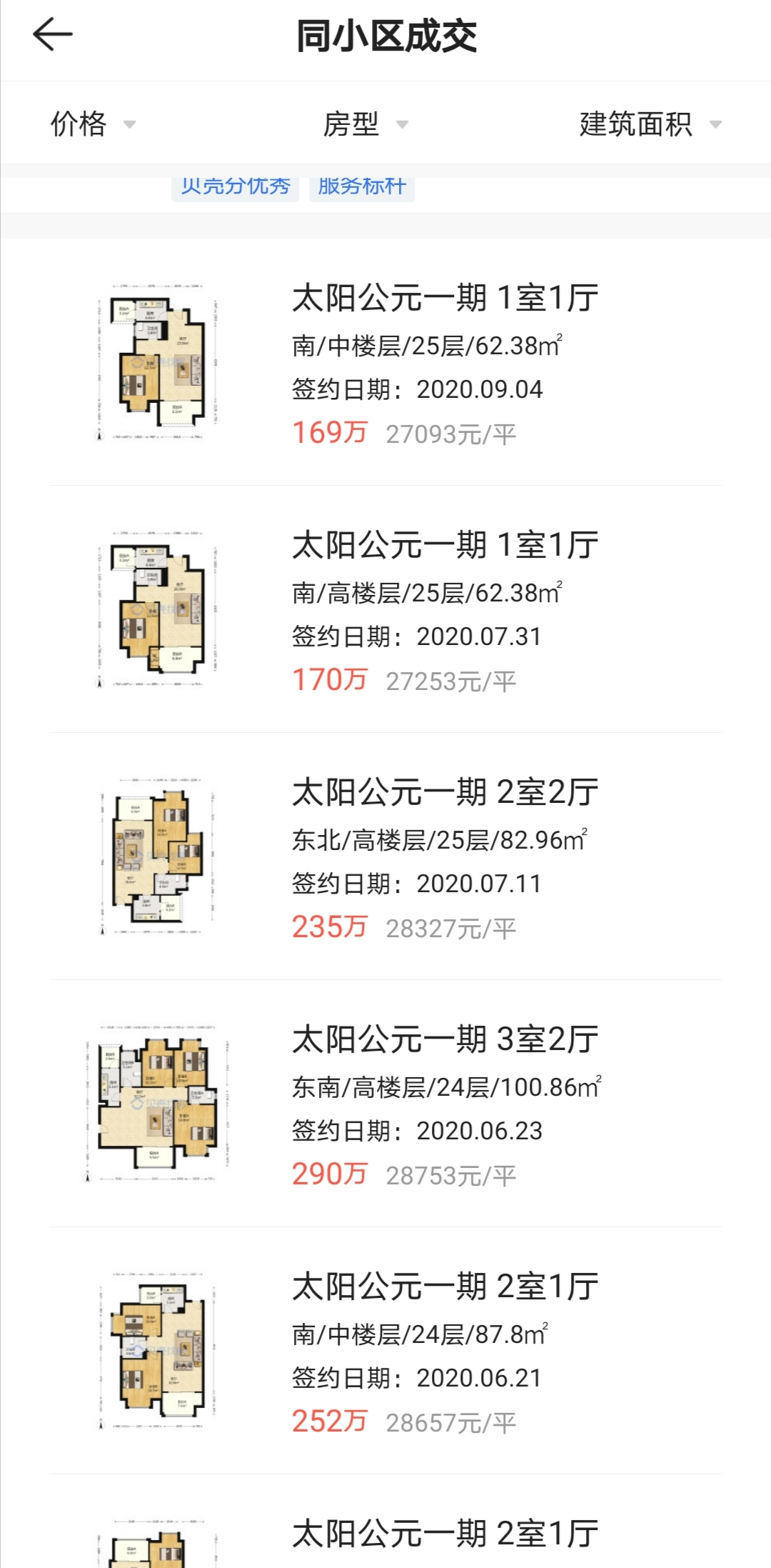This screenshot has width=771, height=1568.
Task: View floor plan of the 235万 listing
Action: (158, 861)
